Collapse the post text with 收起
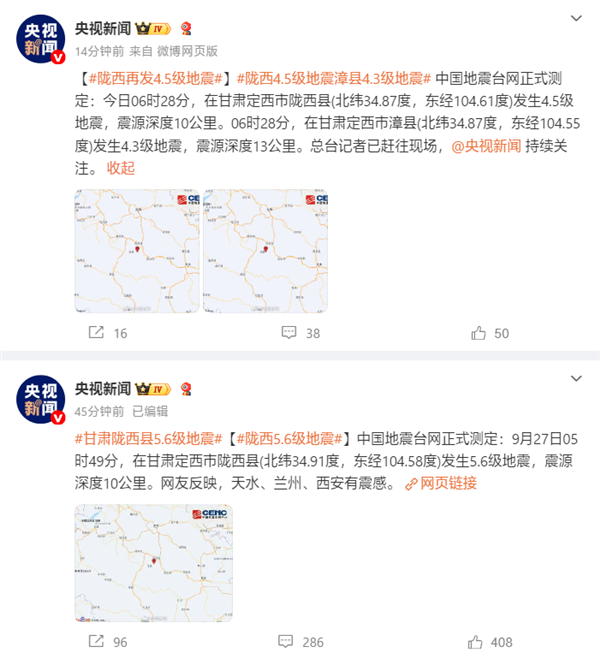Viewport: 600px width, 658px height. click(x=120, y=168)
